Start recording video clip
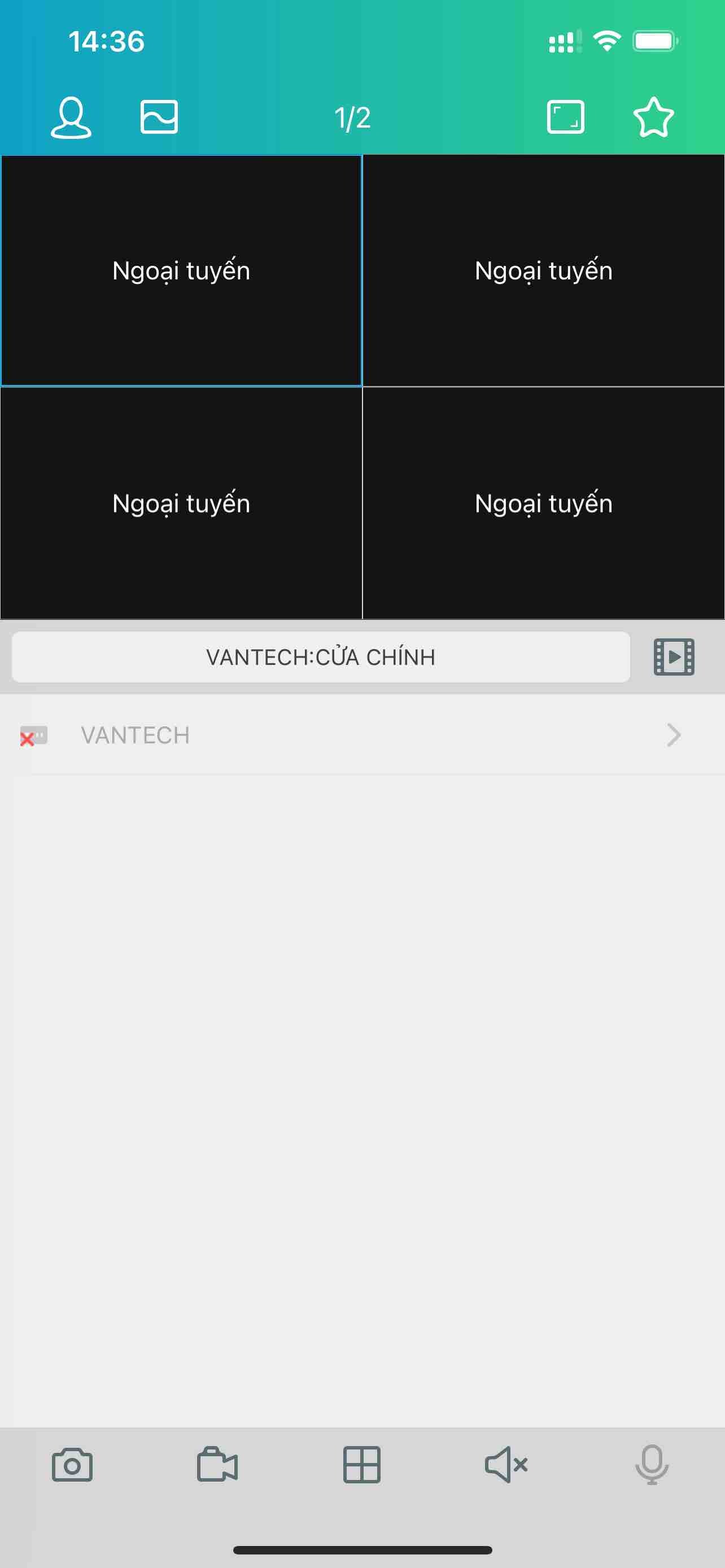Image resolution: width=725 pixels, height=1568 pixels. [217, 1465]
